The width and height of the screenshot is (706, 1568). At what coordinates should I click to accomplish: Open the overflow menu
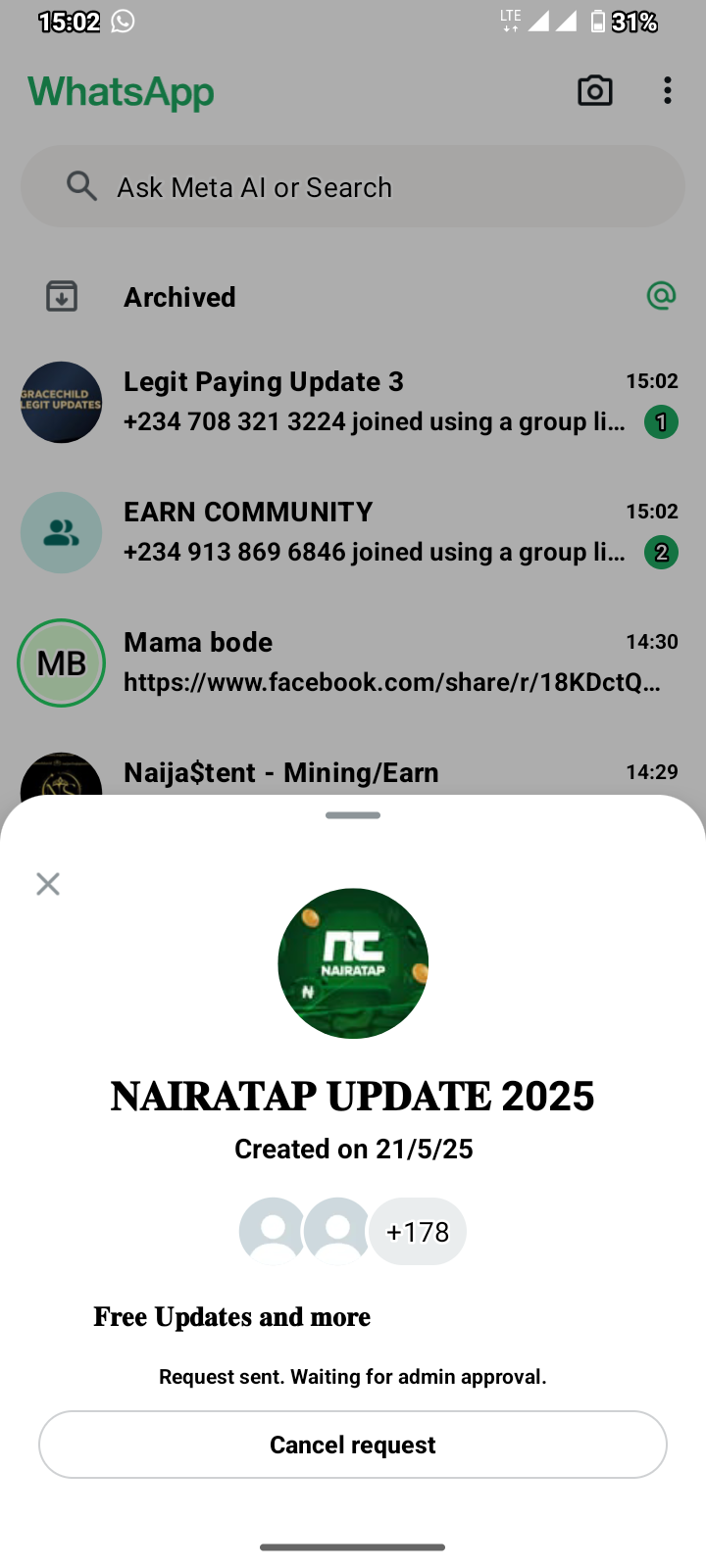pos(668,91)
